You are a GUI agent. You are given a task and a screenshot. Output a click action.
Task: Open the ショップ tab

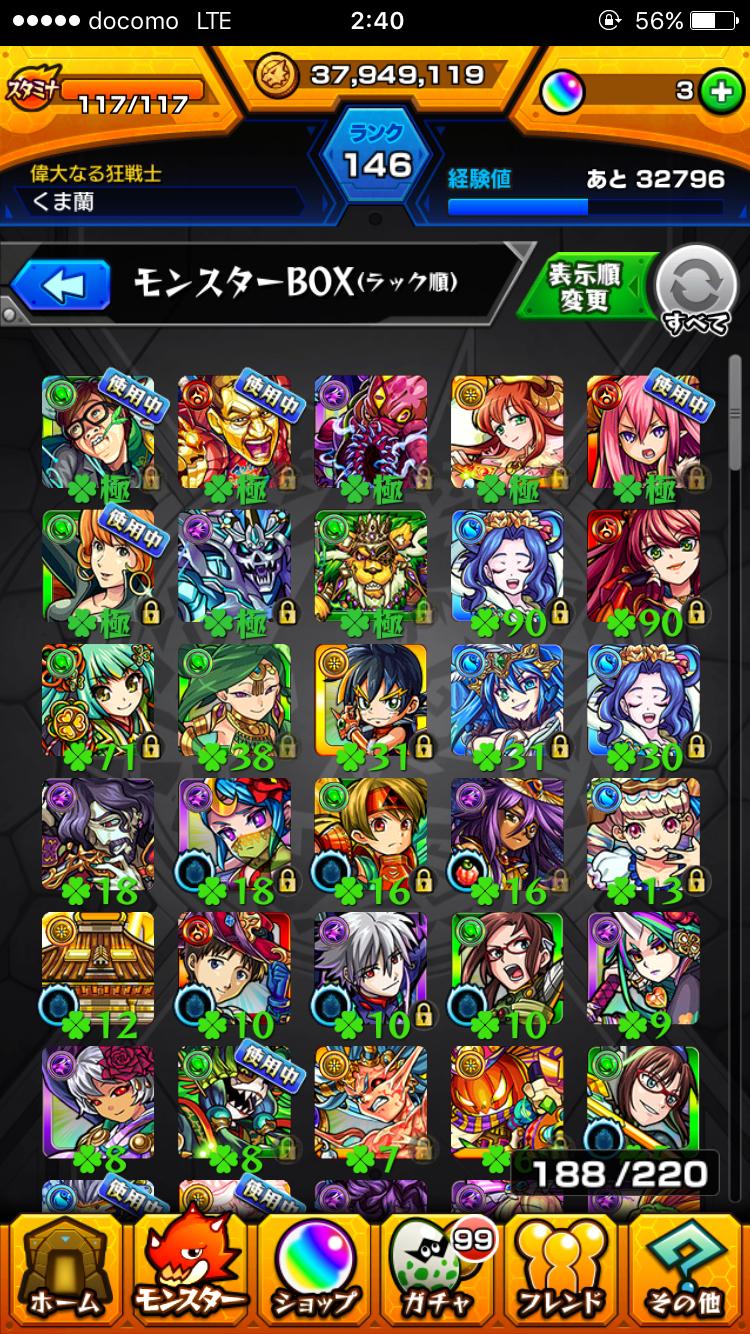coord(314,1268)
